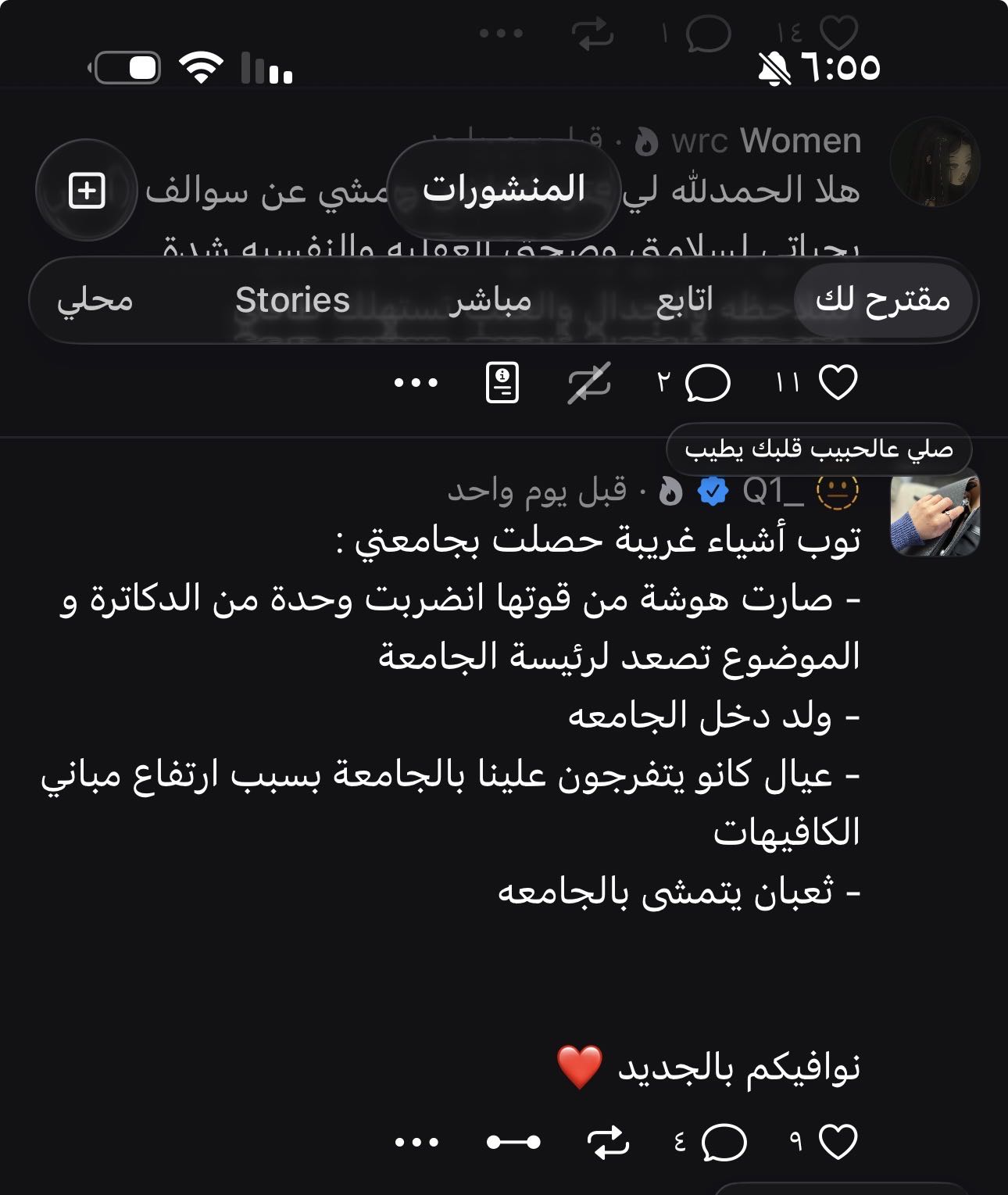Open more options on the post with ١١ likes
This screenshot has width=1008, height=1195.
click(416, 383)
